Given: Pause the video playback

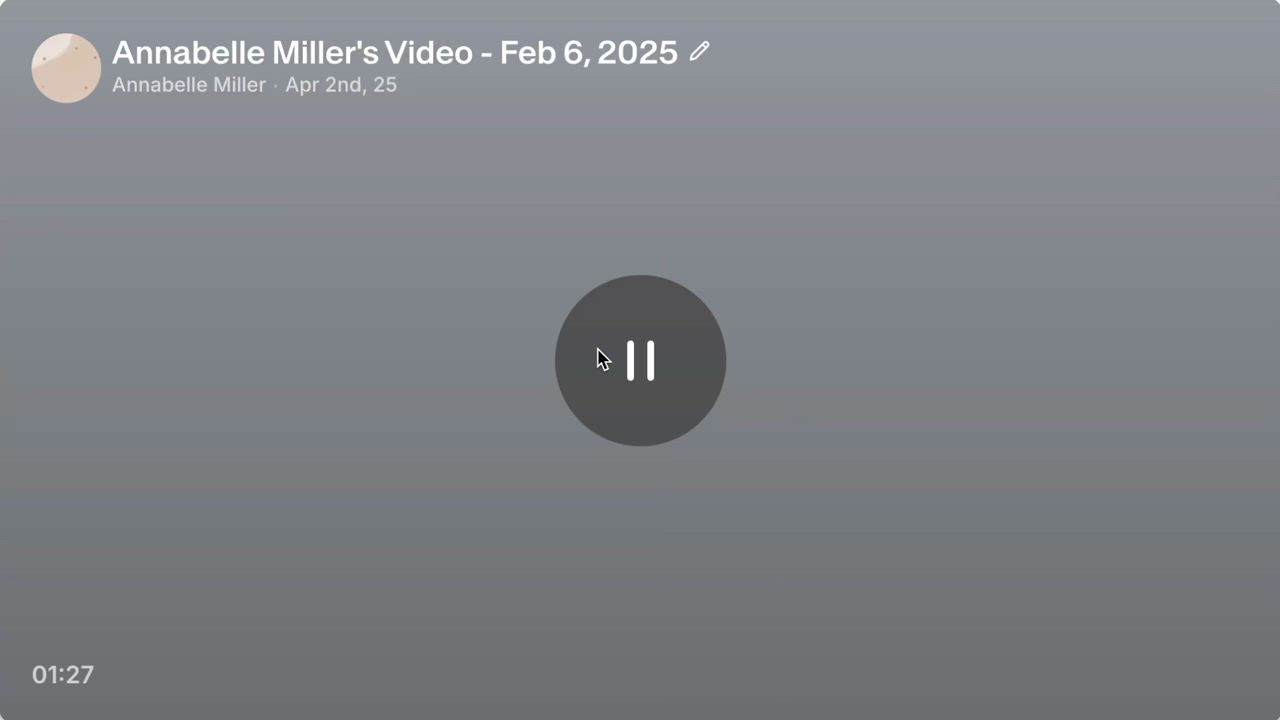Looking at the screenshot, I should tap(640, 360).
